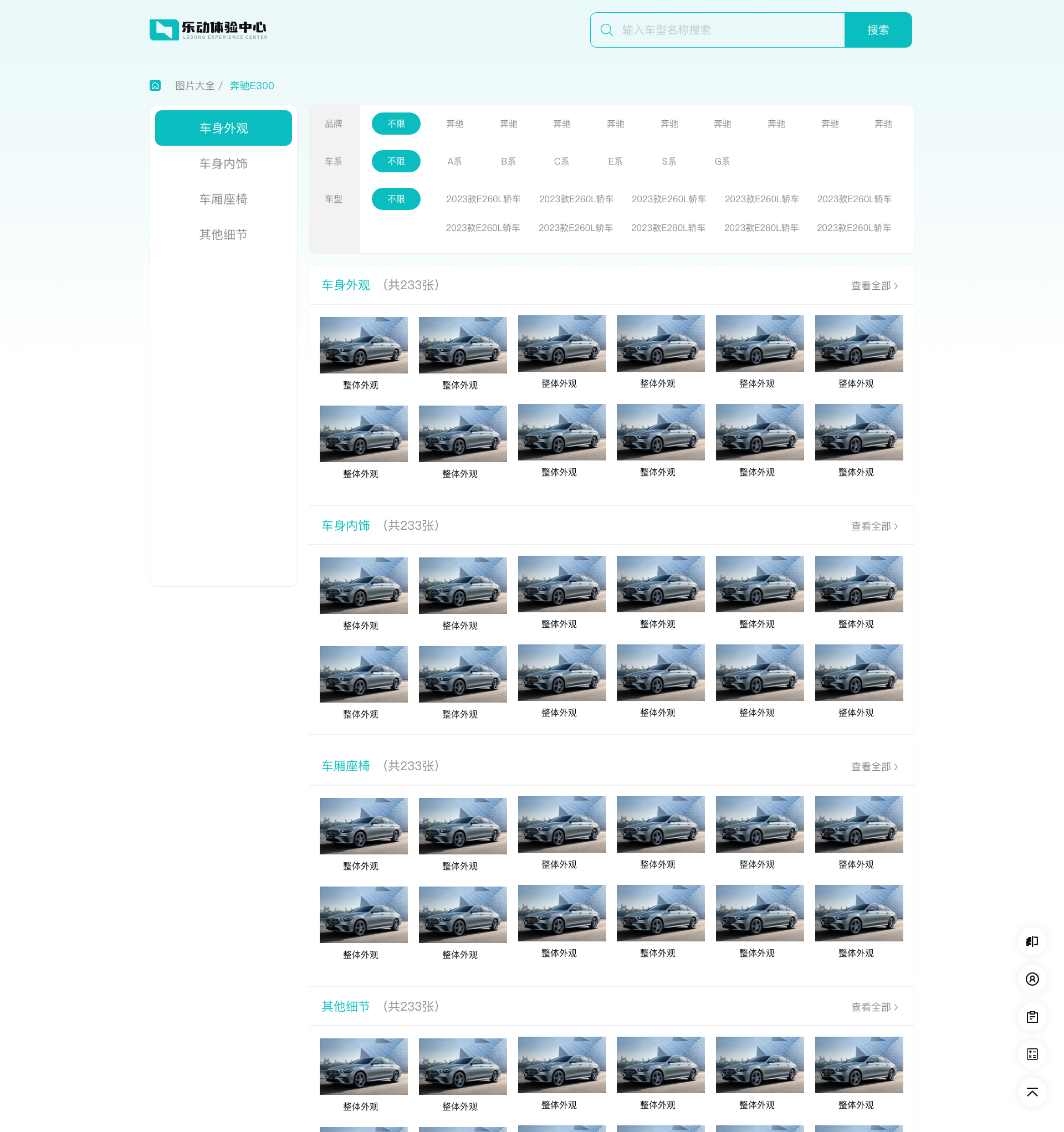Filter by A系 car series

point(454,162)
